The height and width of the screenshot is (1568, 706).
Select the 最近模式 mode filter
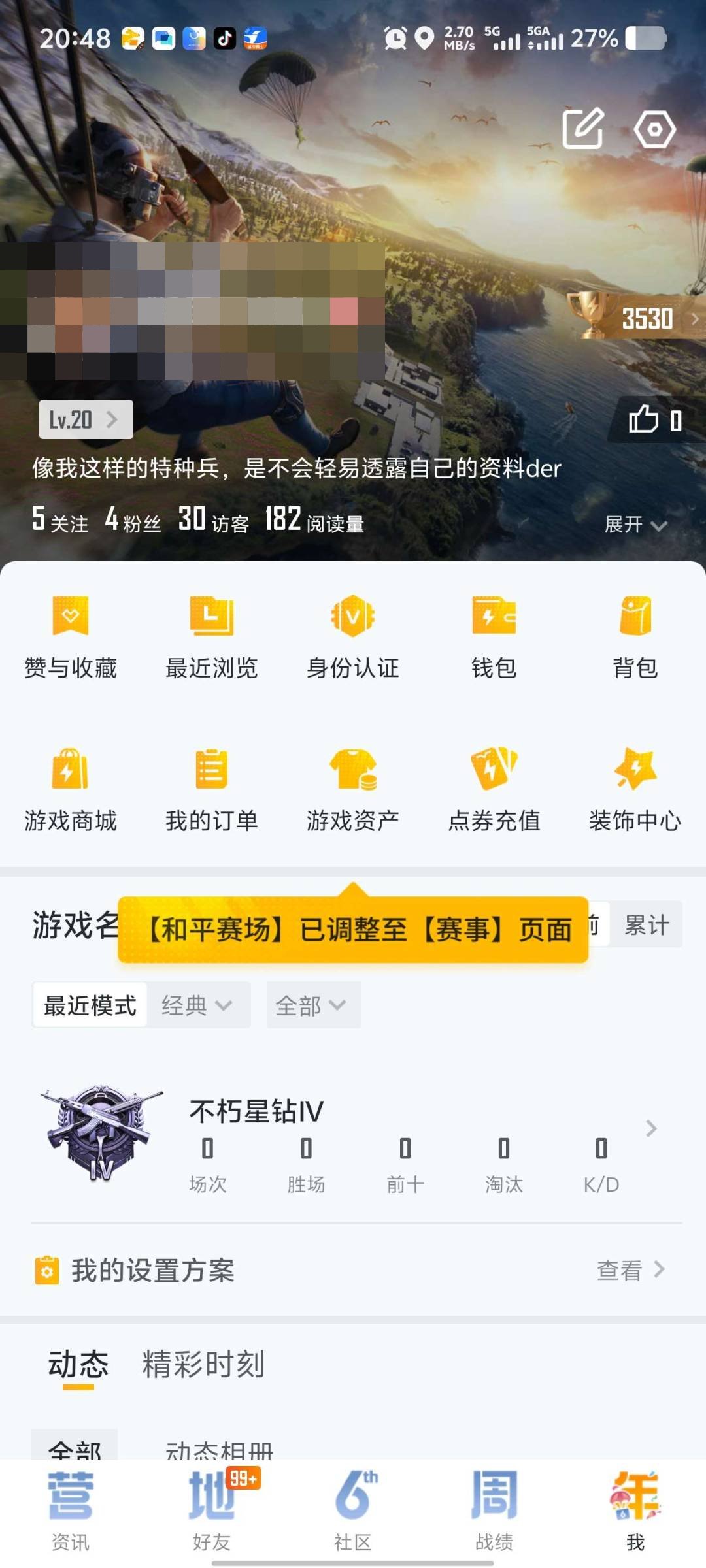pos(90,1005)
